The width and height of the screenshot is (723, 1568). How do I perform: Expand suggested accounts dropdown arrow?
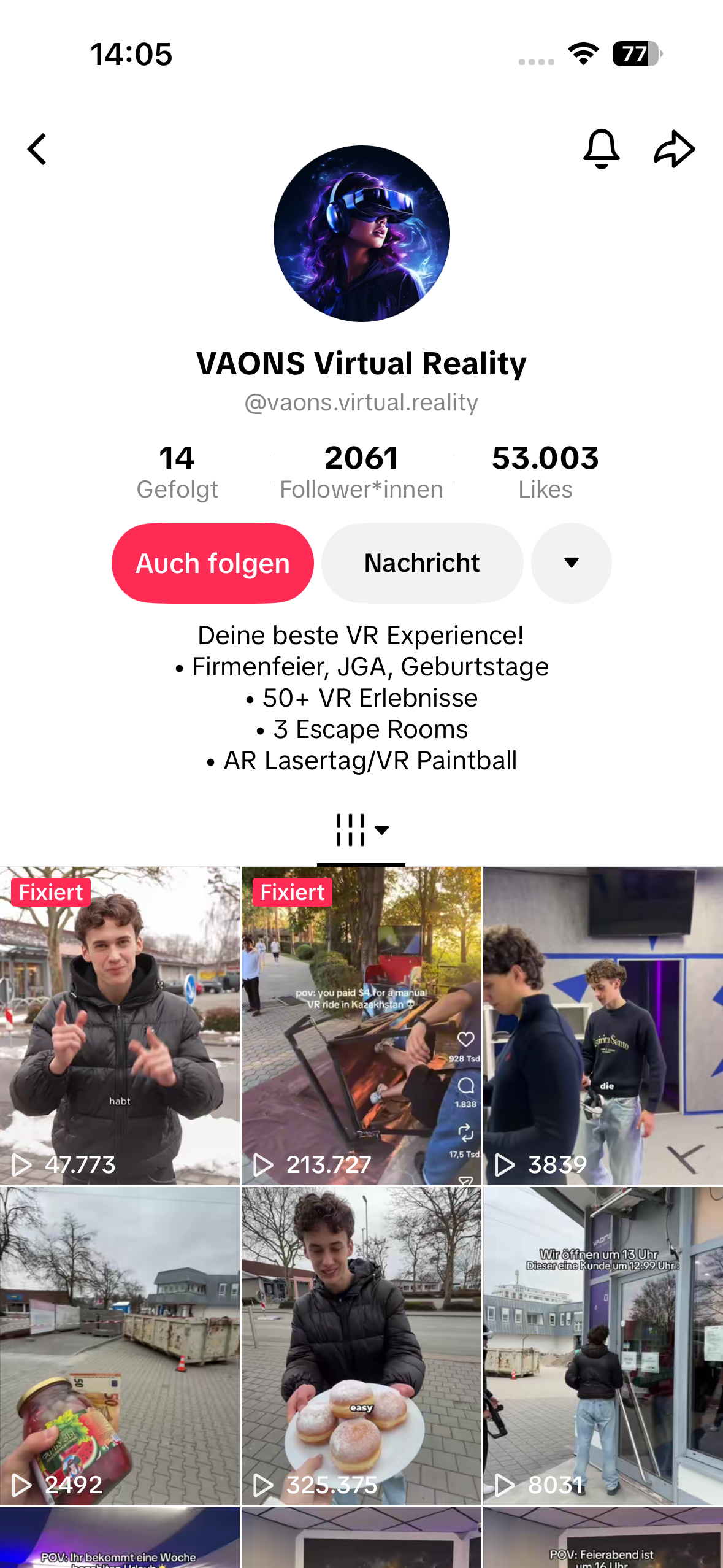click(571, 563)
